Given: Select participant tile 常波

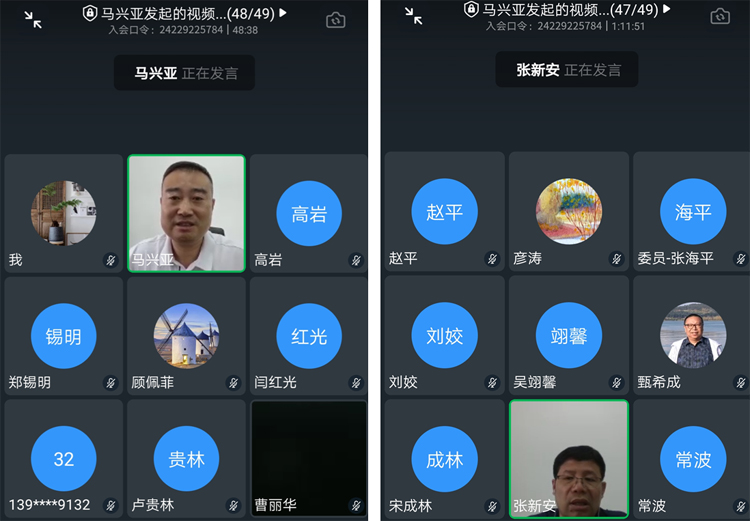Looking at the screenshot, I should 692,459.
